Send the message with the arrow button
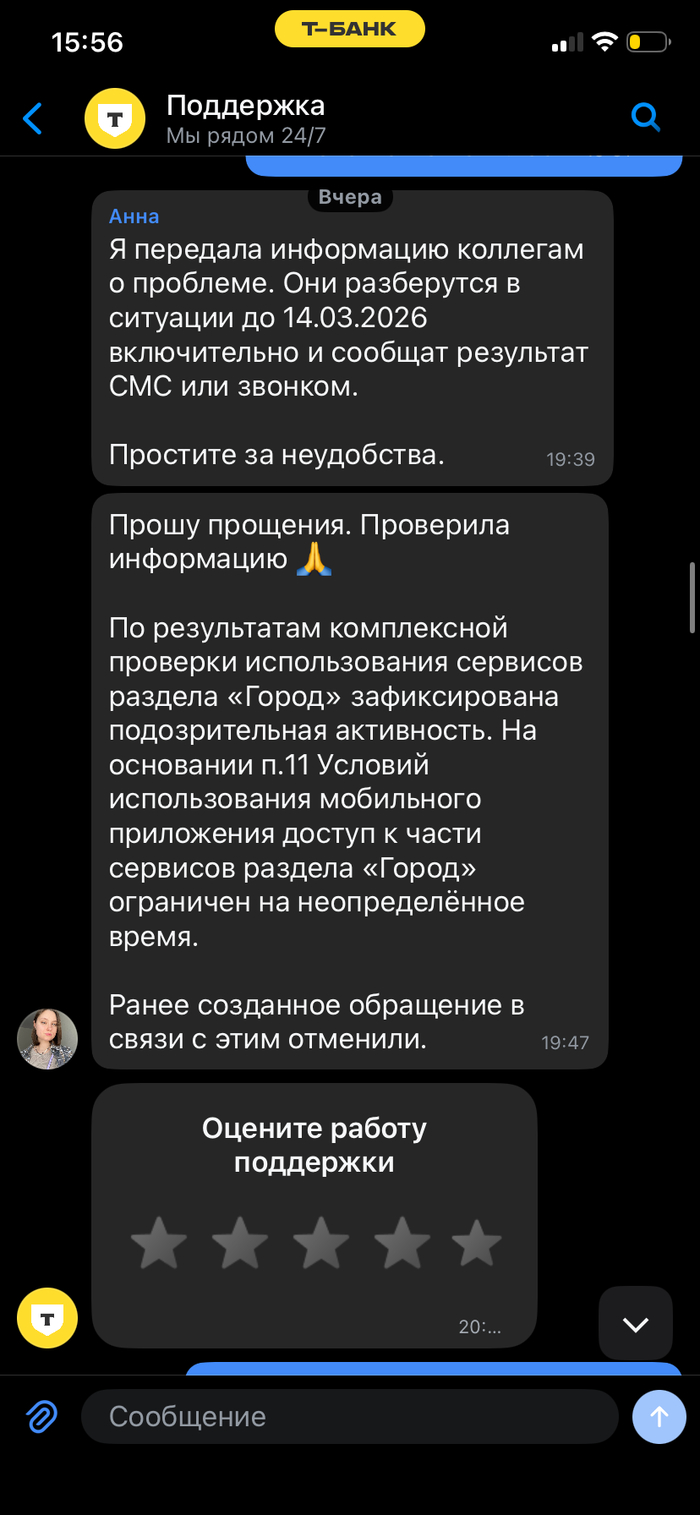 point(659,1416)
